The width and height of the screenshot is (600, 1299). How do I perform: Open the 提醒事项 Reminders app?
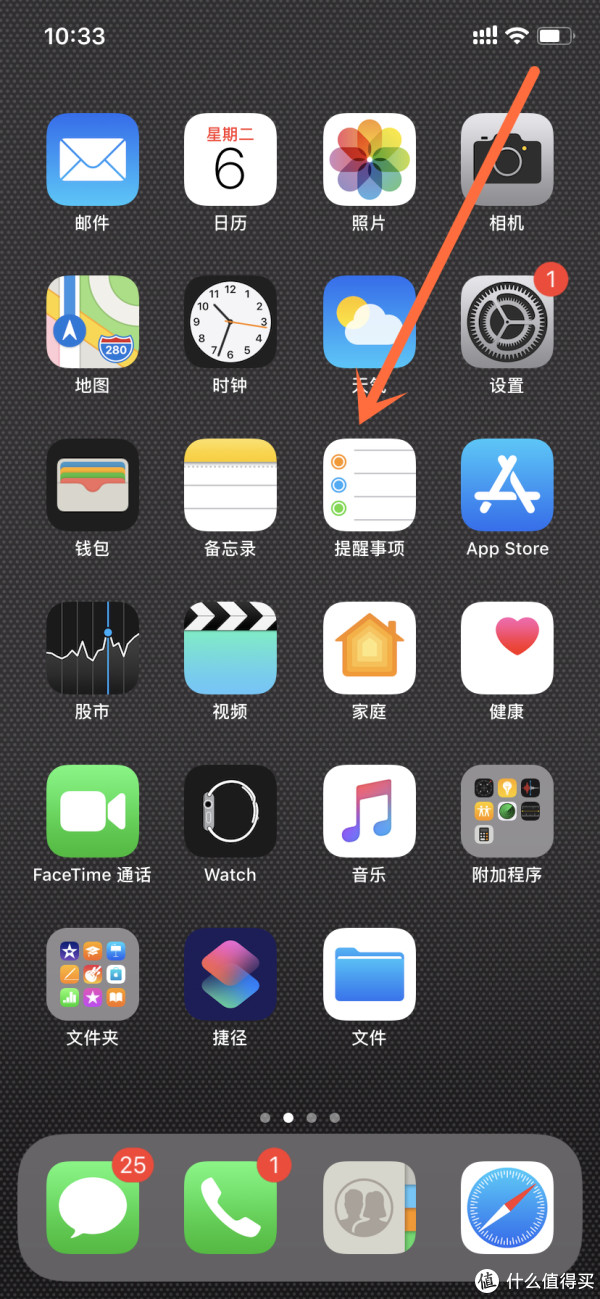pyautogui.click(x=369, y=485)
